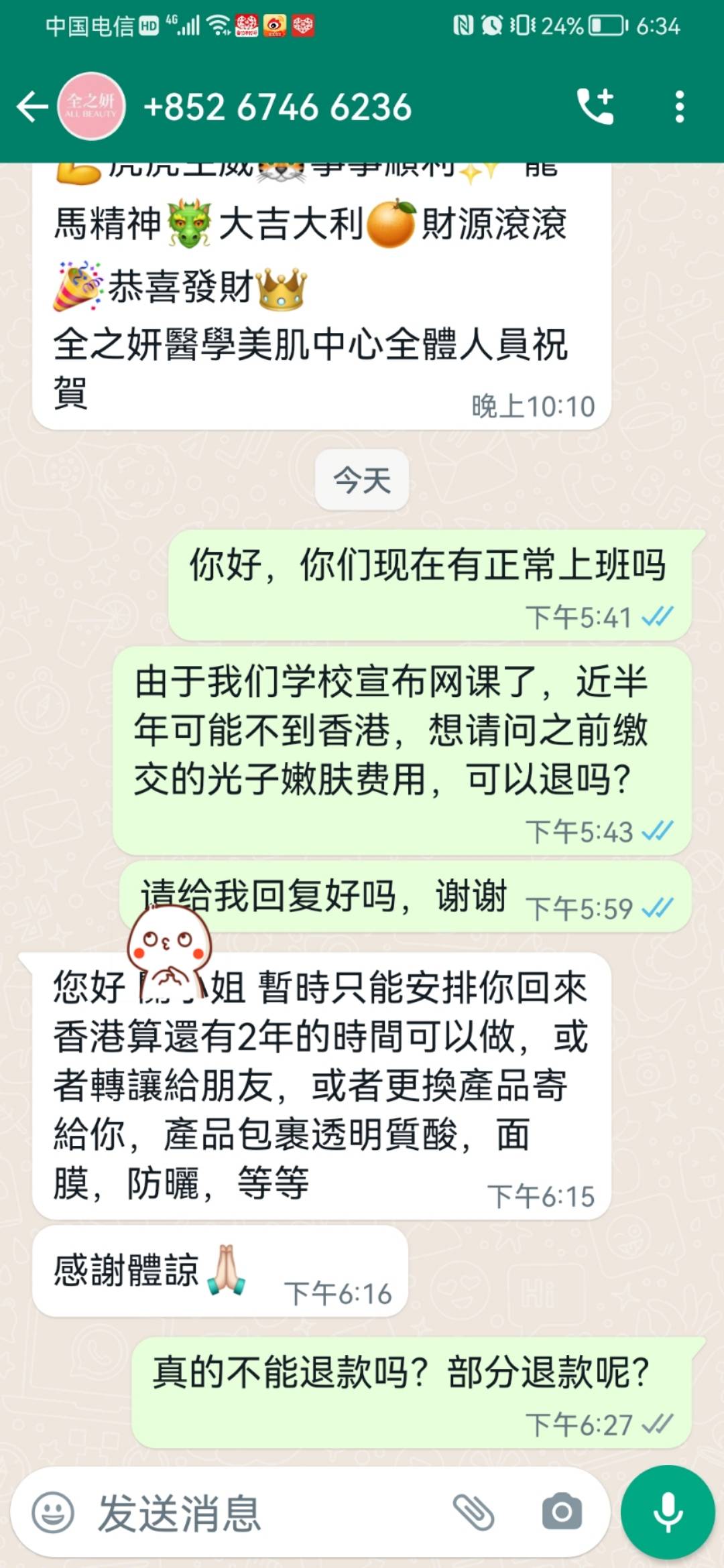Image resolution: width=724 pixels, height=1568 pixels.
Task: Open the three-dot overflow menu
Action: 680,107
